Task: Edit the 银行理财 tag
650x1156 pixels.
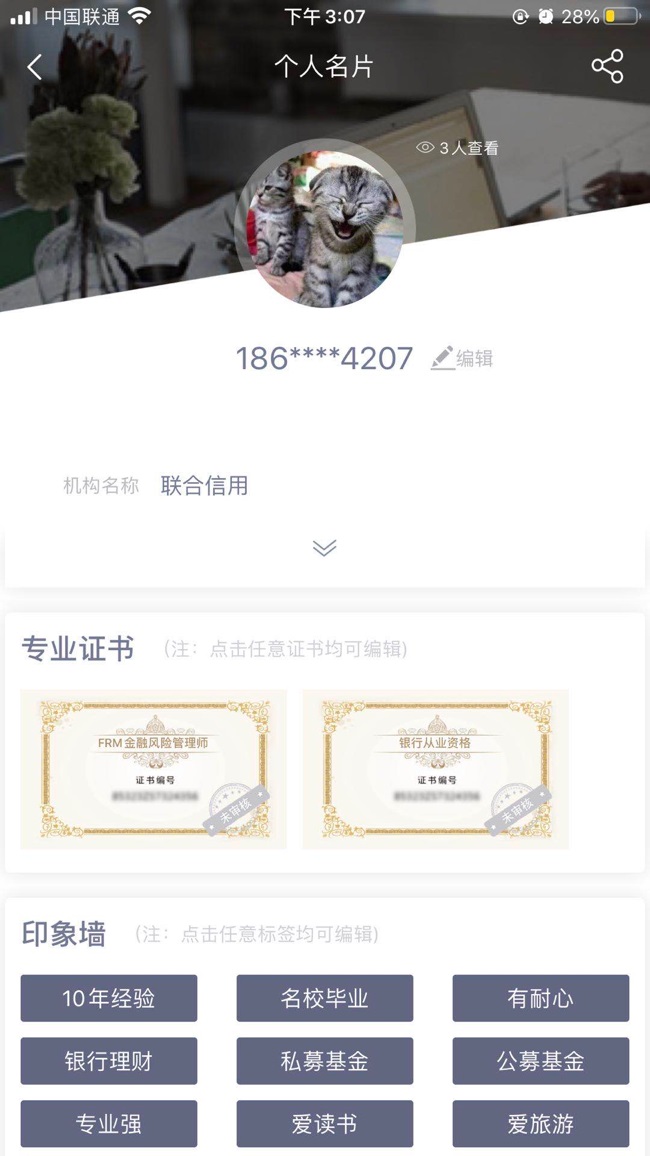Action: coord(109,1061)
